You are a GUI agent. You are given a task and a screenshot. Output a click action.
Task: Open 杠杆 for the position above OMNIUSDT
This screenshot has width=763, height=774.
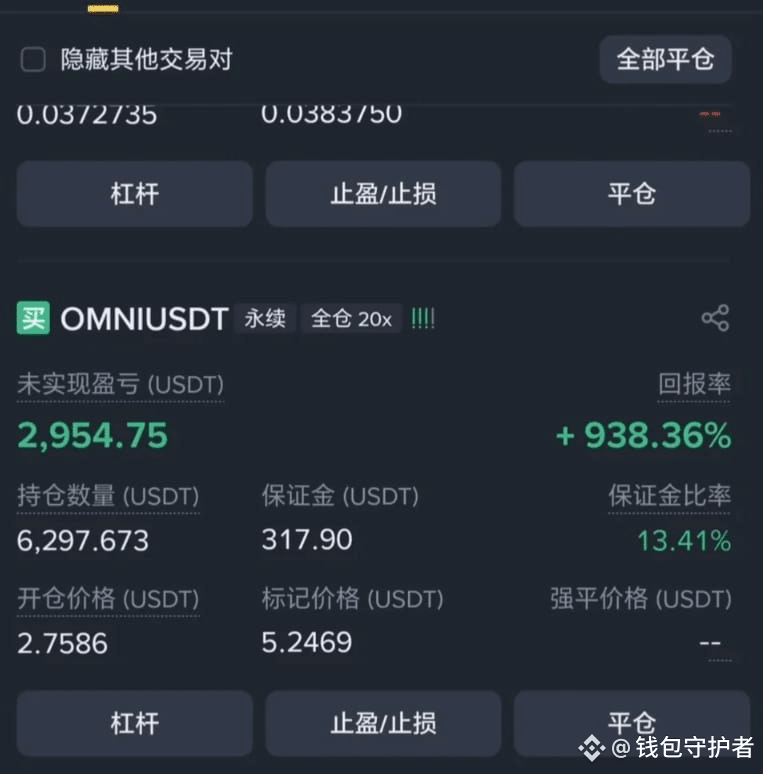(x=134, y=193)
